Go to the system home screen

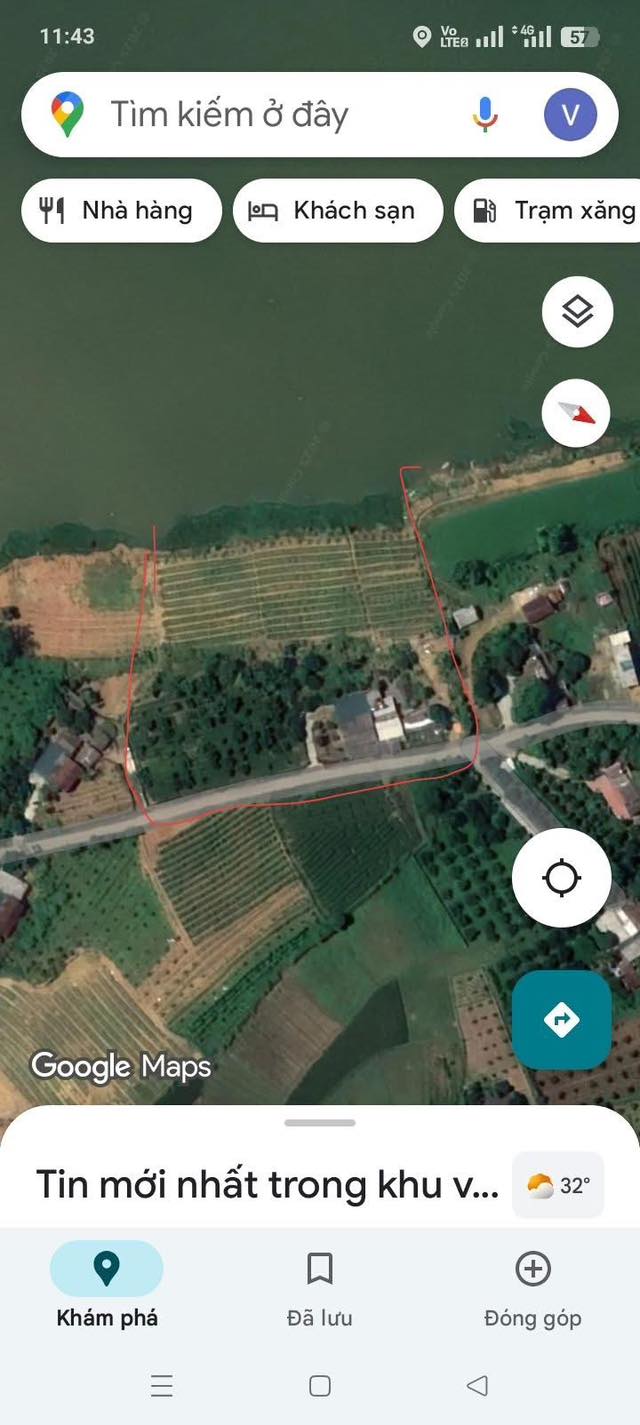(320, 1385)
